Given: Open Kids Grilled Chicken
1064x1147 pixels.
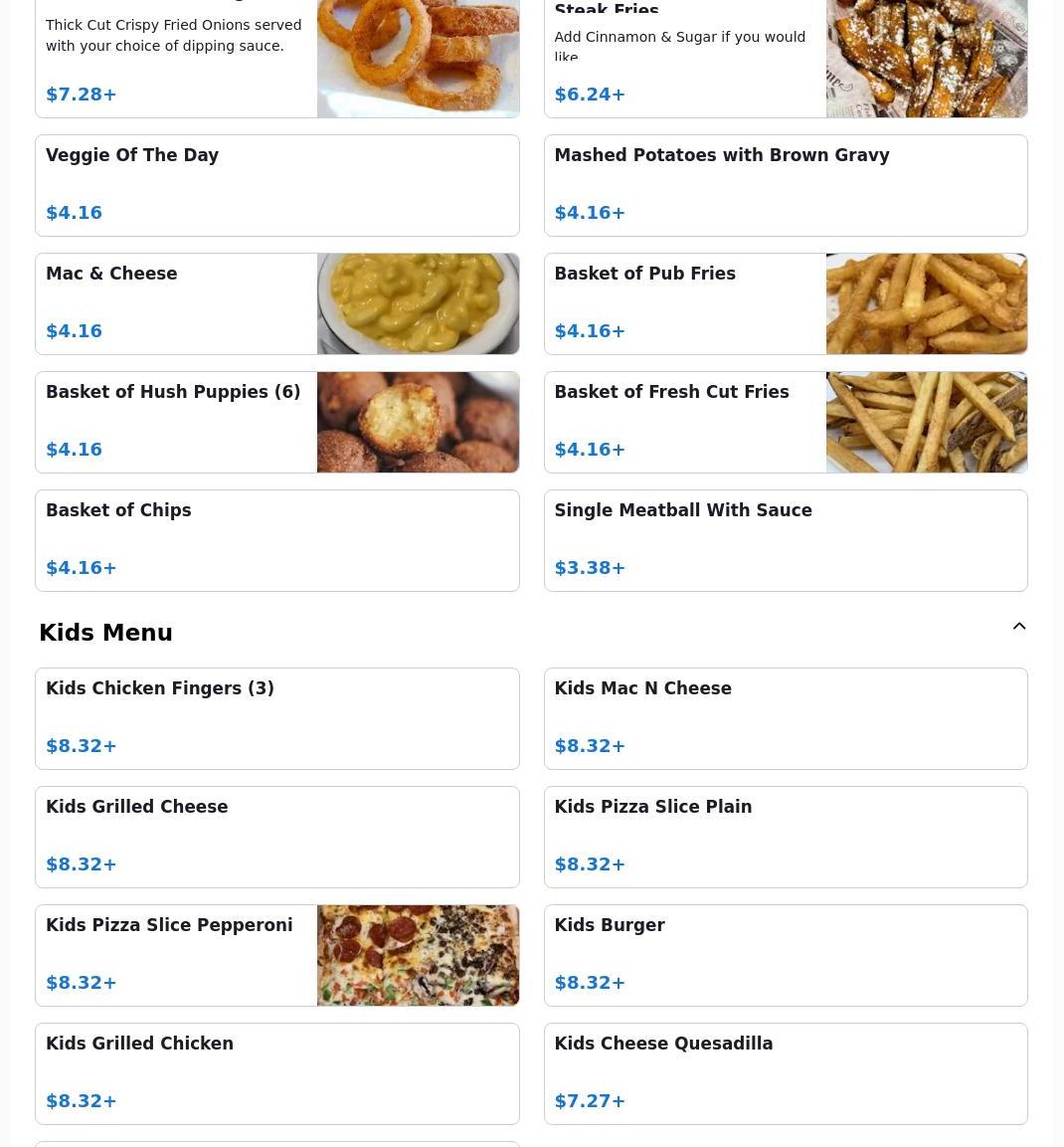Looking at the screenshot, I should tap(276, 1073).
